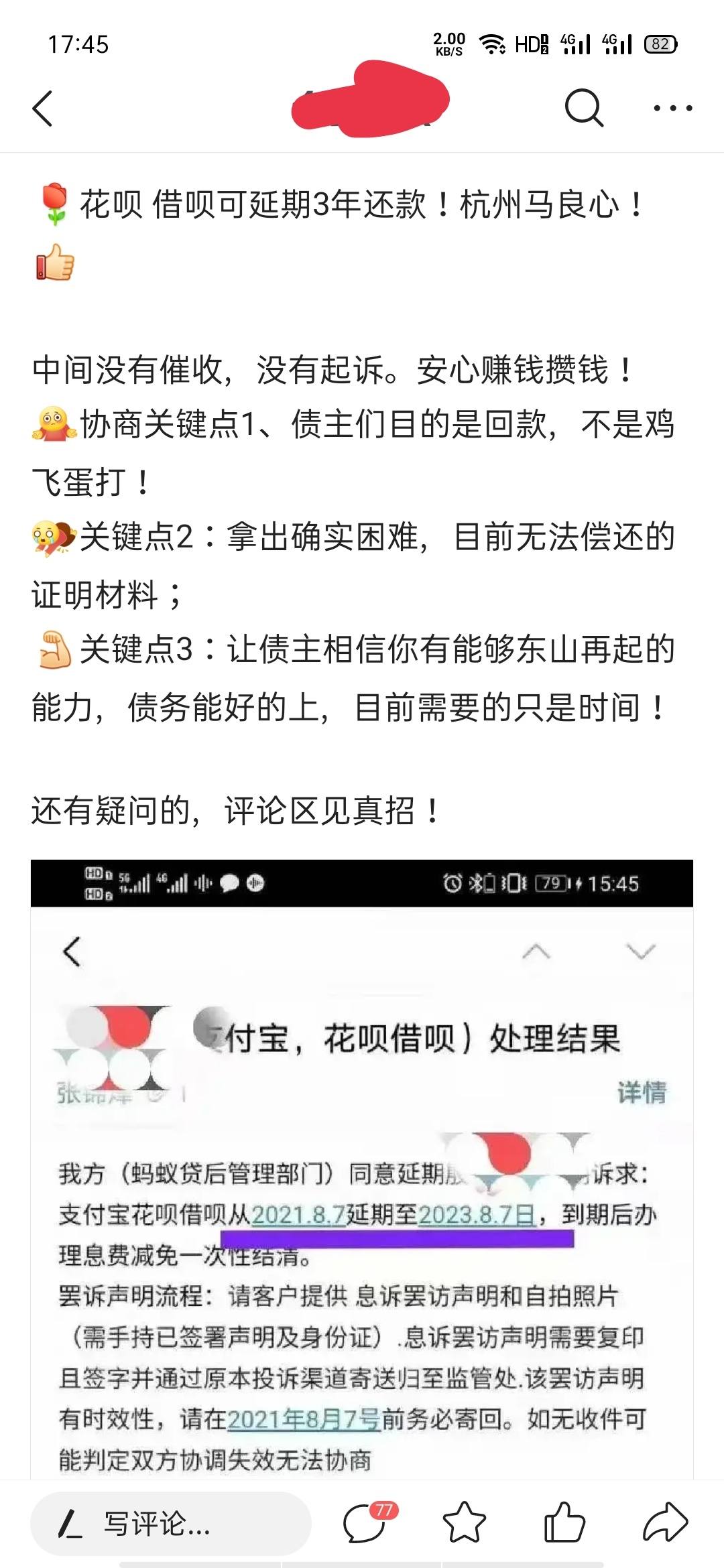Viewport: 724px width, 1568px height.
Task: Open the three-dot overflow menu
Action: point(672,108)
